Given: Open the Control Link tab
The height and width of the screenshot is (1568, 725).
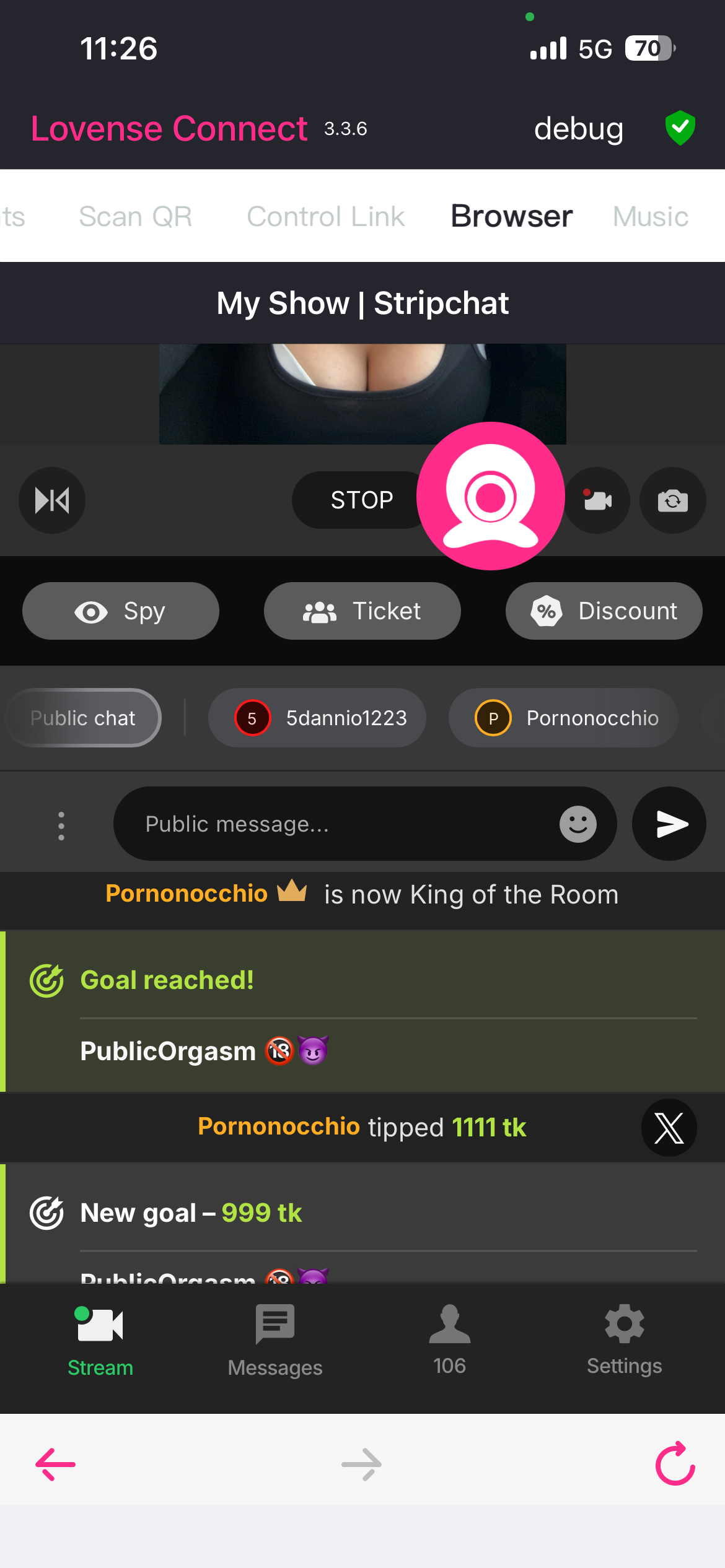Looking at the screenshot, I should (325, 217).
